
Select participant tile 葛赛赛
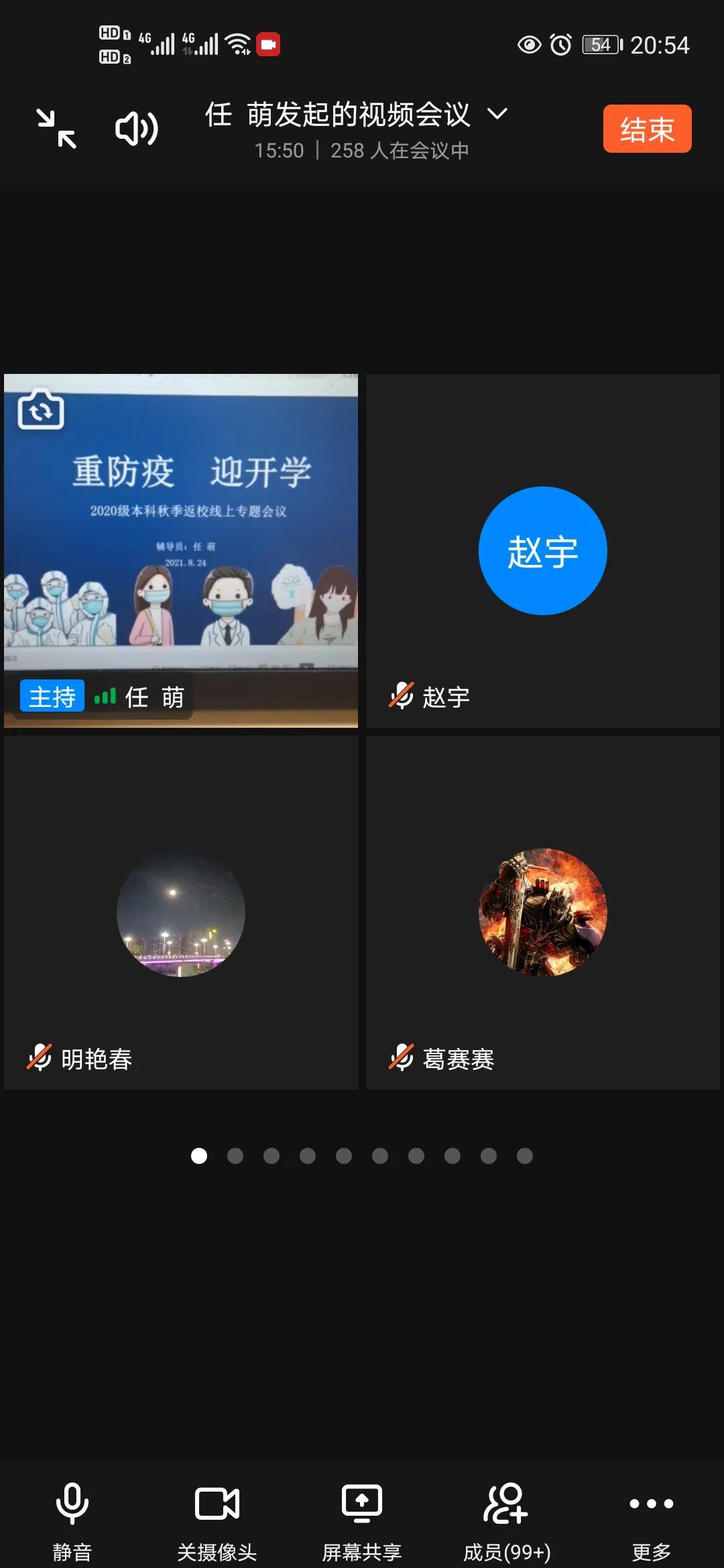542,913
